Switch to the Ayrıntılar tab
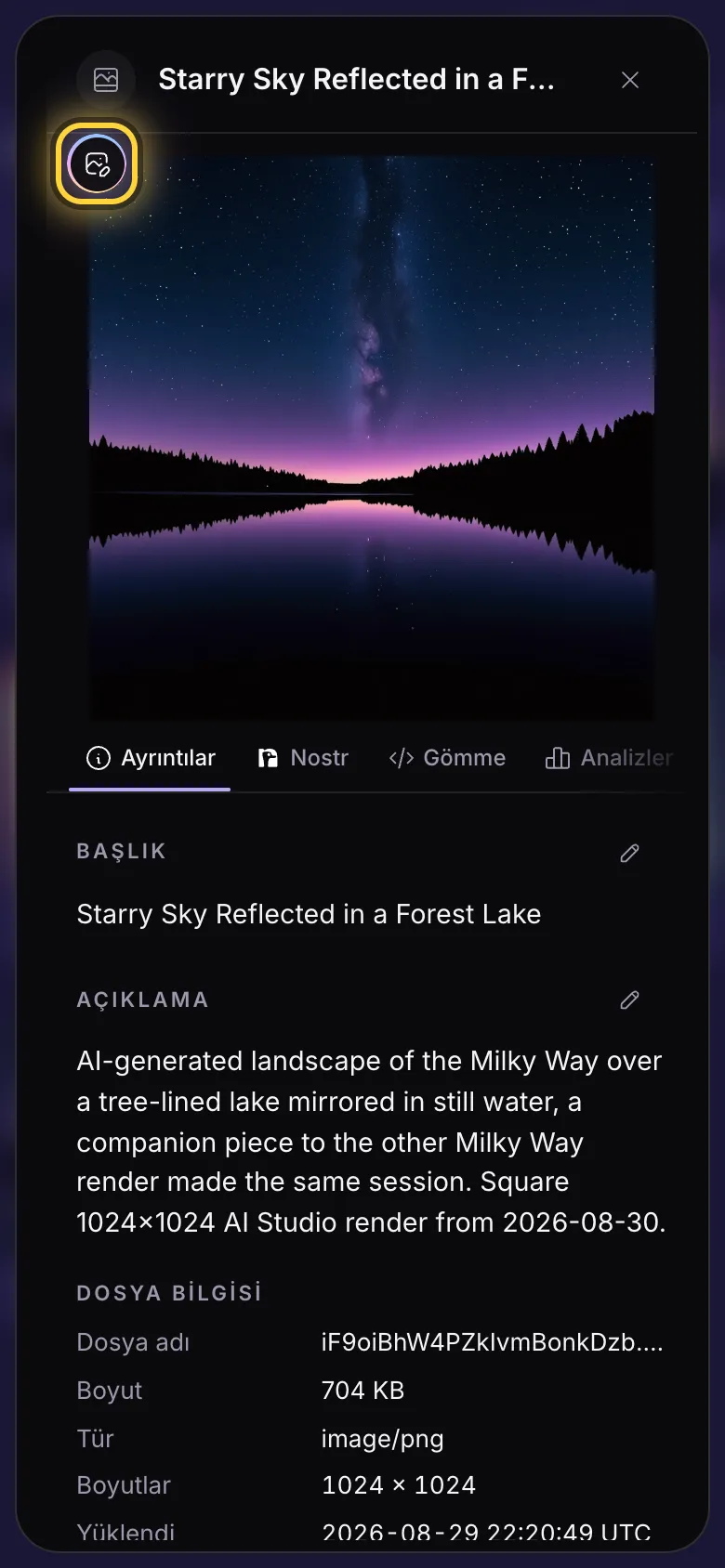The height and width of the screenshot is (1568, 725). pos(150,758)
